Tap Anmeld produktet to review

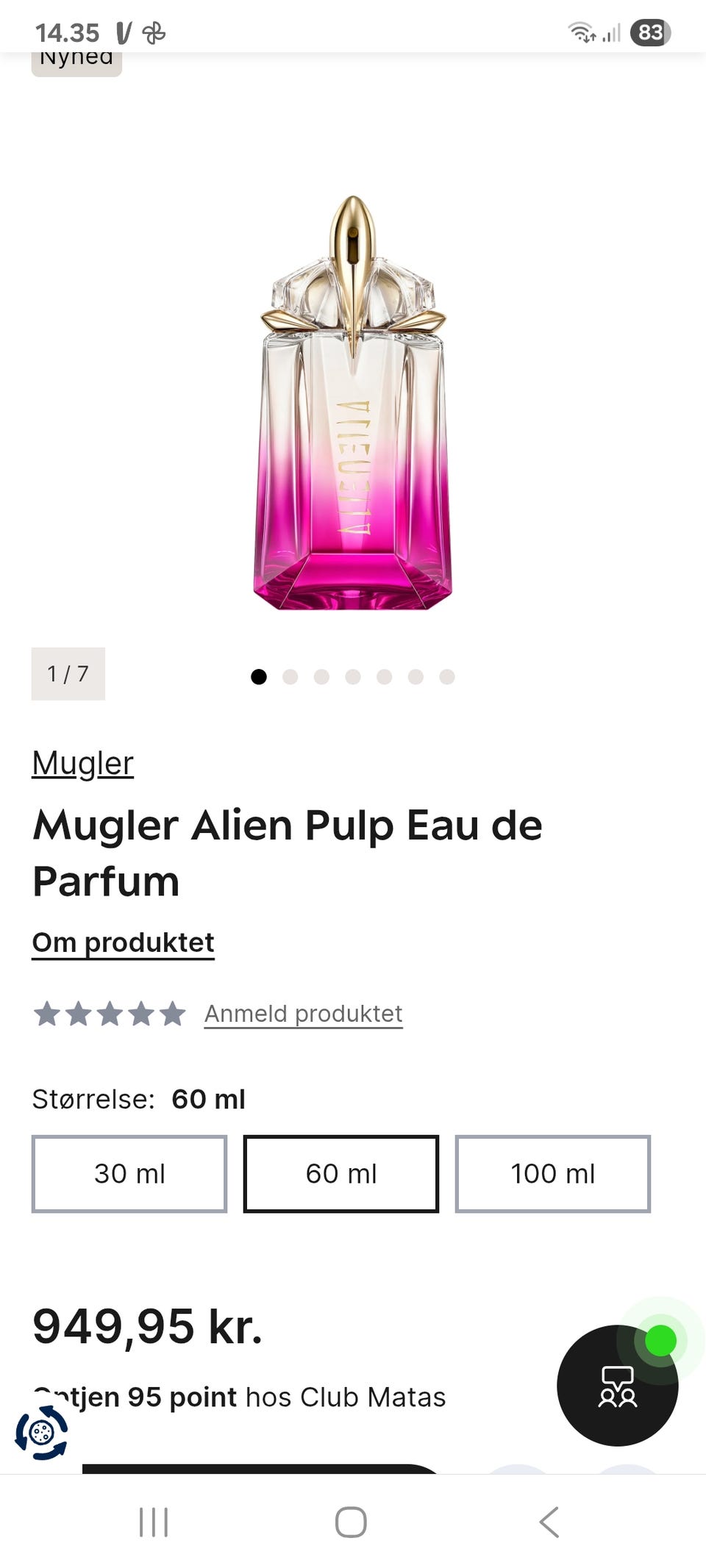click(303, 1014)
